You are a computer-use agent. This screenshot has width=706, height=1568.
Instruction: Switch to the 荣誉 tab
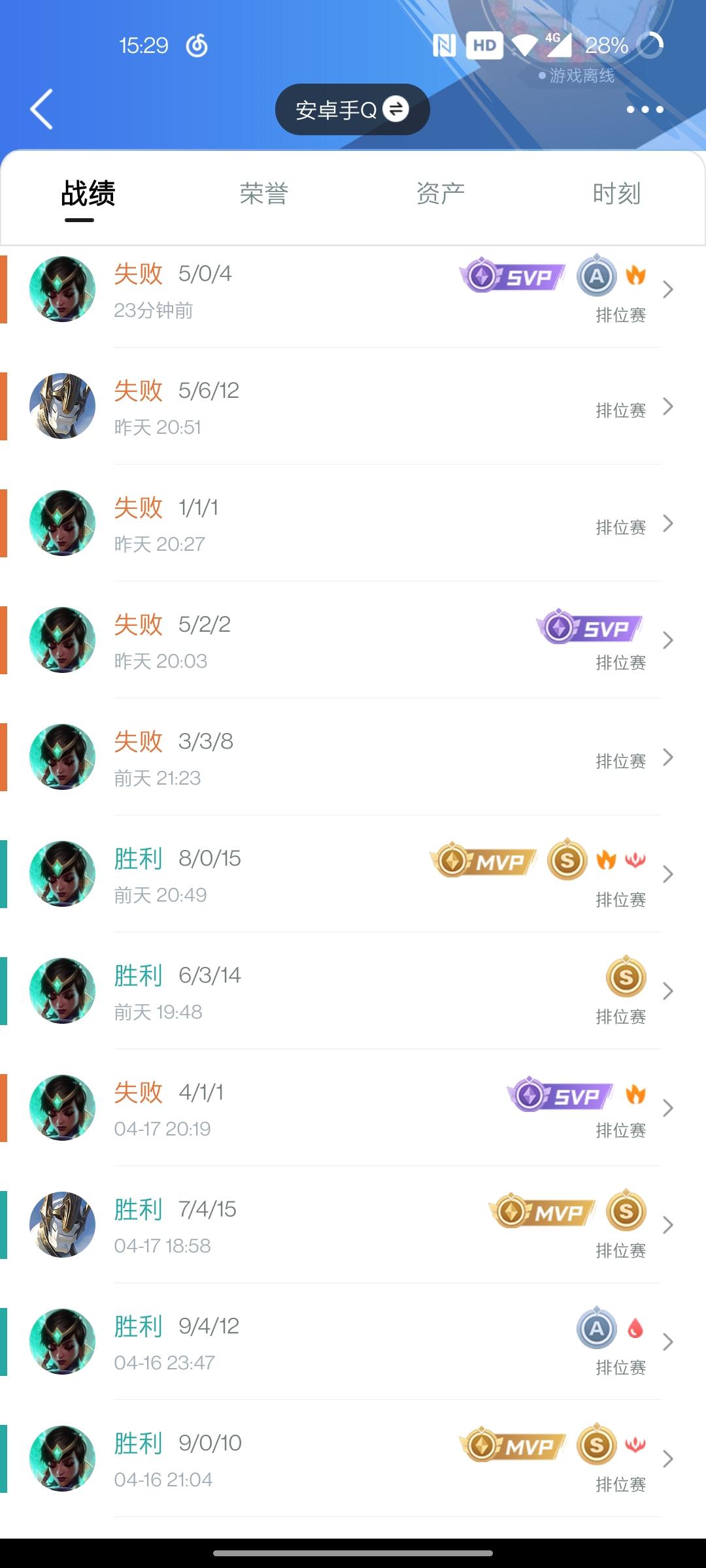(264, 194)
